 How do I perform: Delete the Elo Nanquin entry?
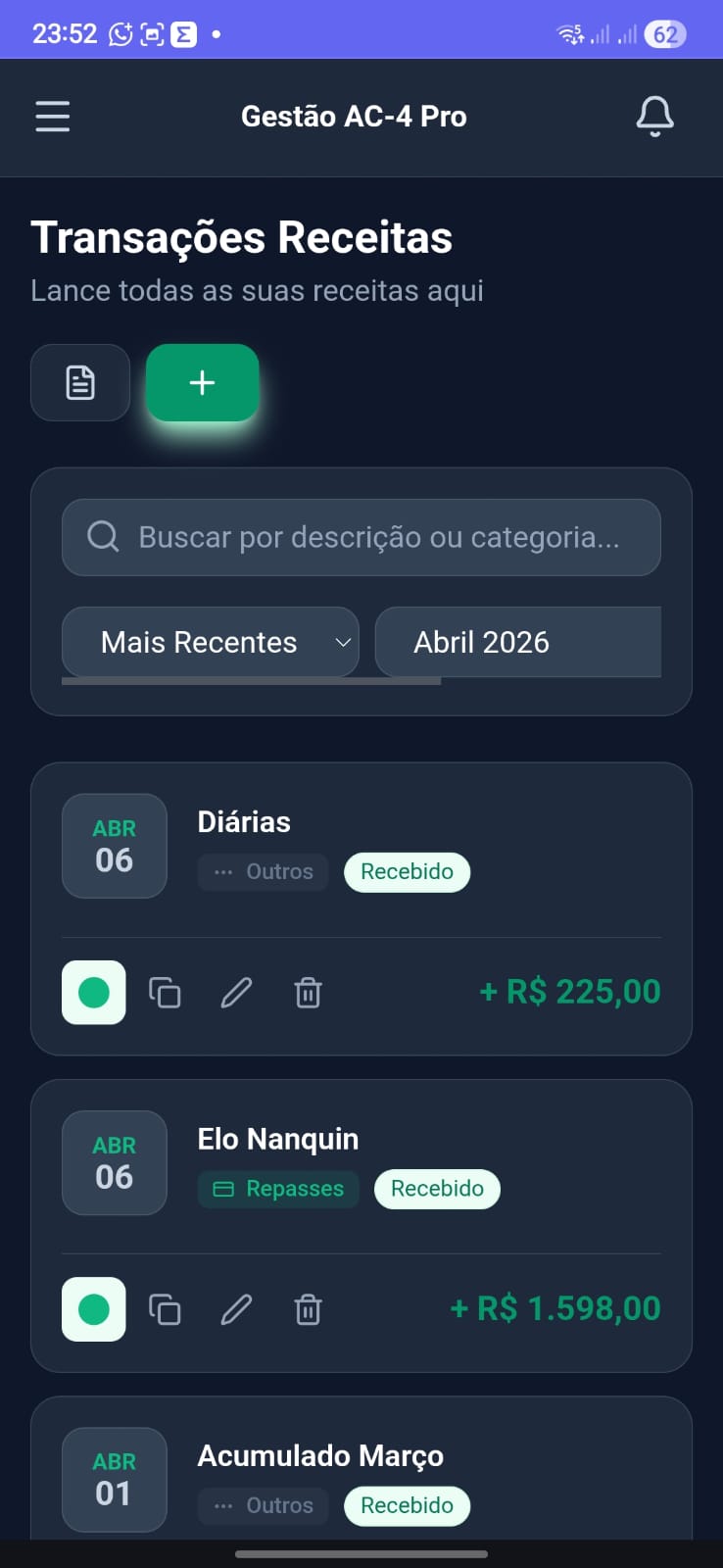pyautogui.click(x=307, y=1309)
